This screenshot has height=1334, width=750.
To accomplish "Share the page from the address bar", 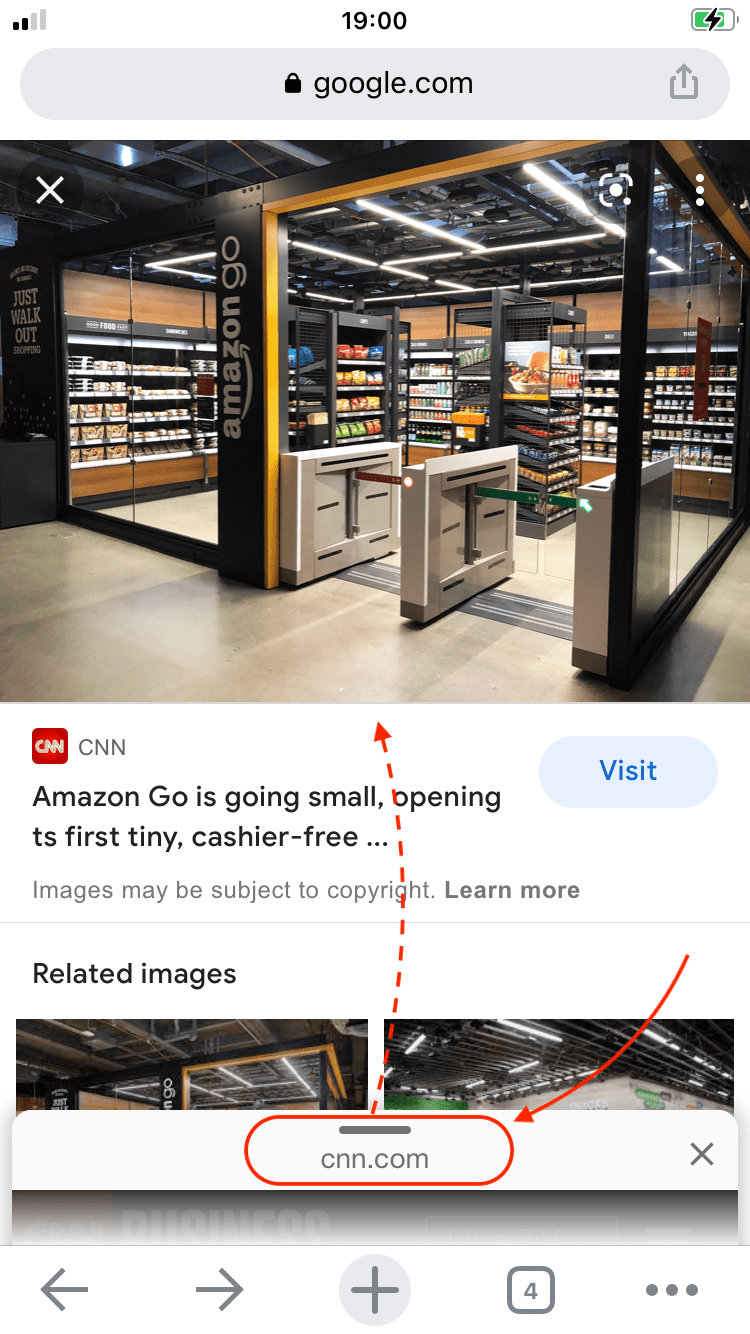I will click(683, 83).
